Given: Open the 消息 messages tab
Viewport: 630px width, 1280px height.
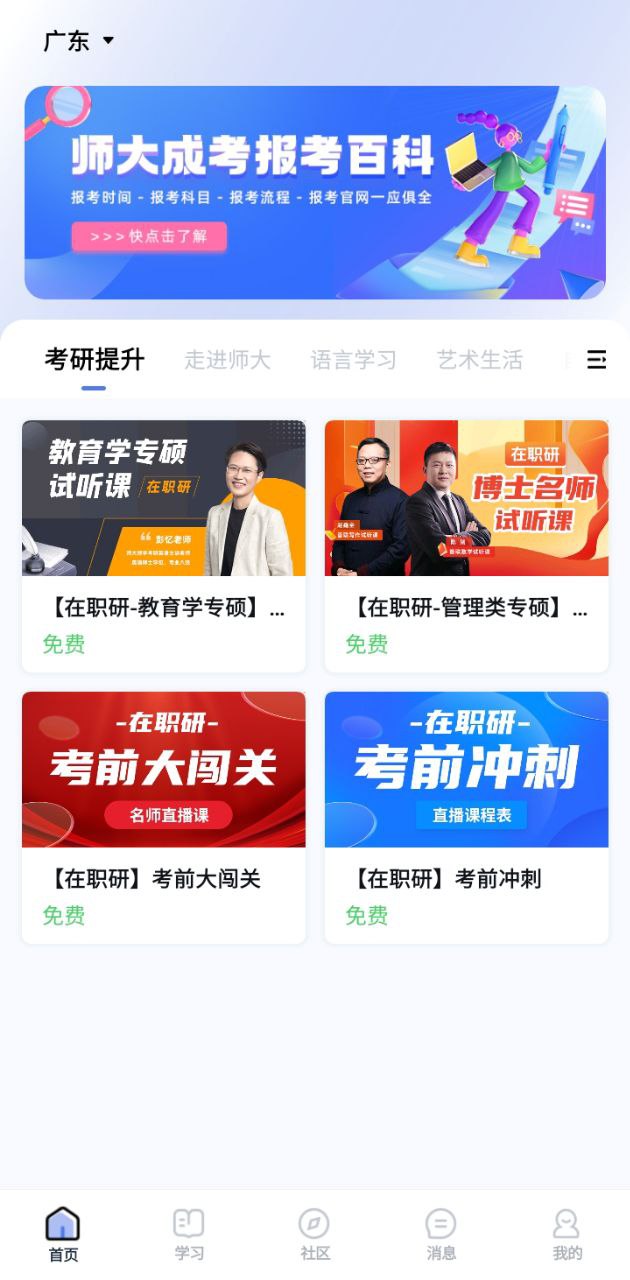Looking at the screenshot, I should [x=441, y=1234].
